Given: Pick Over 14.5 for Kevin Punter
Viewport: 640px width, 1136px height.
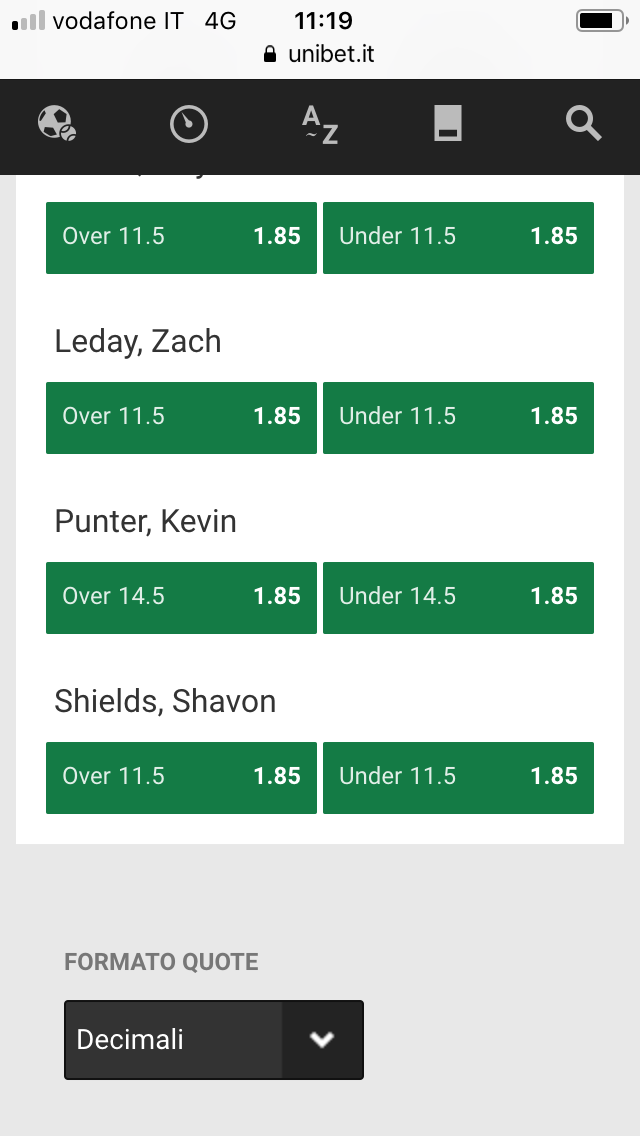Looking at the screenshot, I should tap(181, 598).
